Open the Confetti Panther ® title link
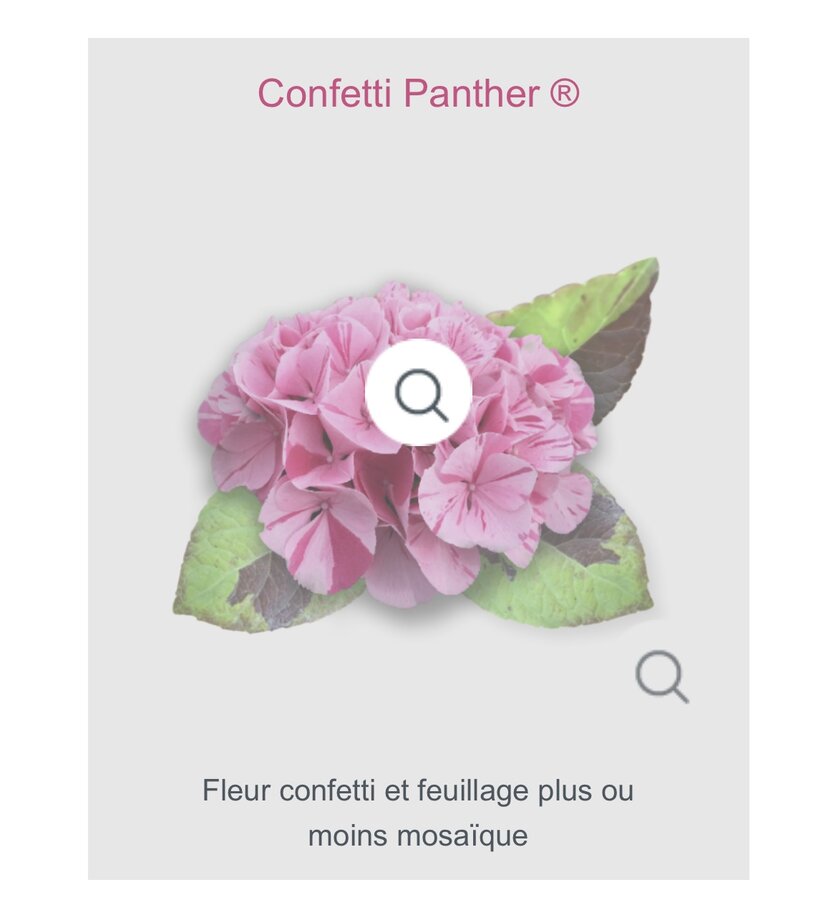This screenshot has height=900, width=836. tap(418, 94)
